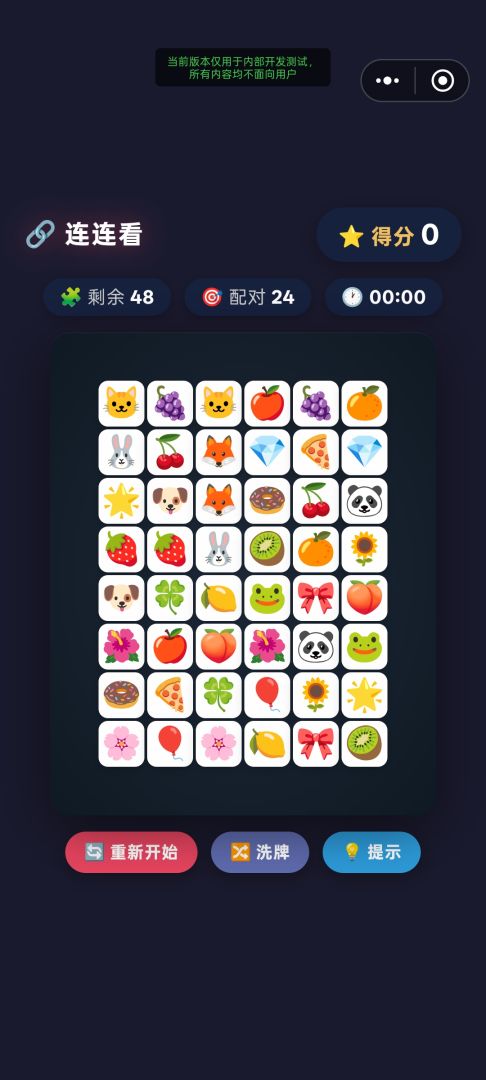Close the mini program with the circle icon
This screenshot has height=1080, width=486.
[443, 81]
